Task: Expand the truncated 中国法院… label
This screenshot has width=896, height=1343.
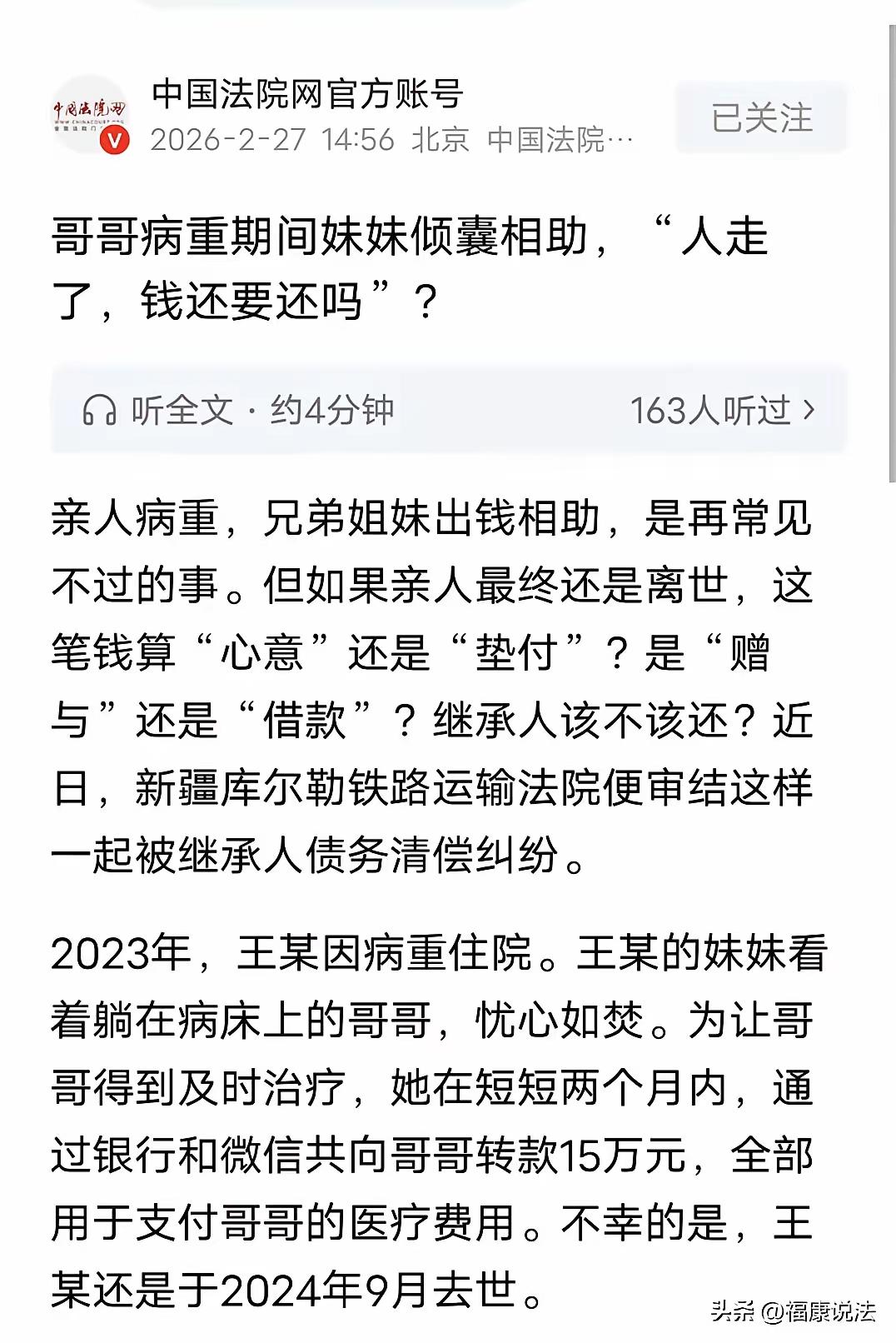Action: [559, 140]
